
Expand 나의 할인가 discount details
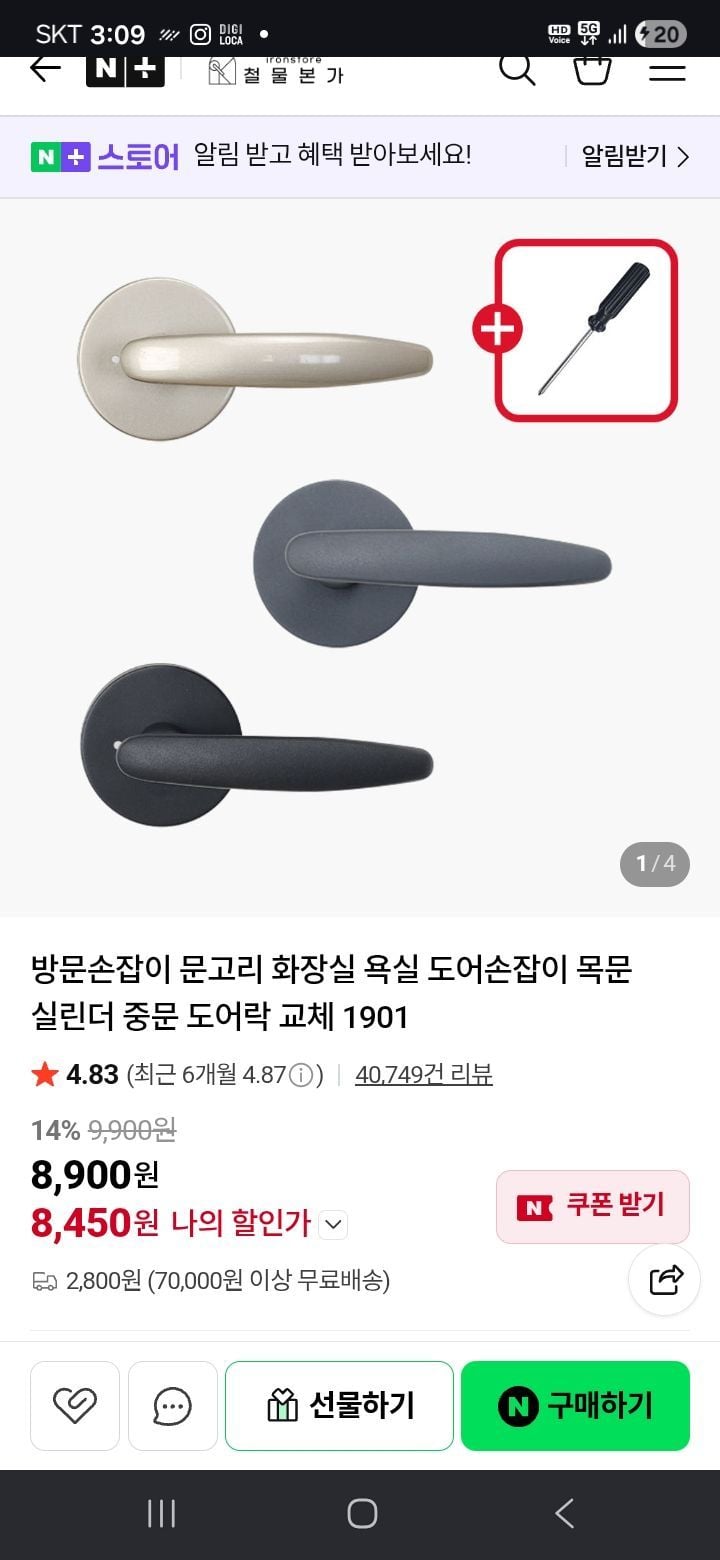pyautogui.click(x=335, y=1224)
